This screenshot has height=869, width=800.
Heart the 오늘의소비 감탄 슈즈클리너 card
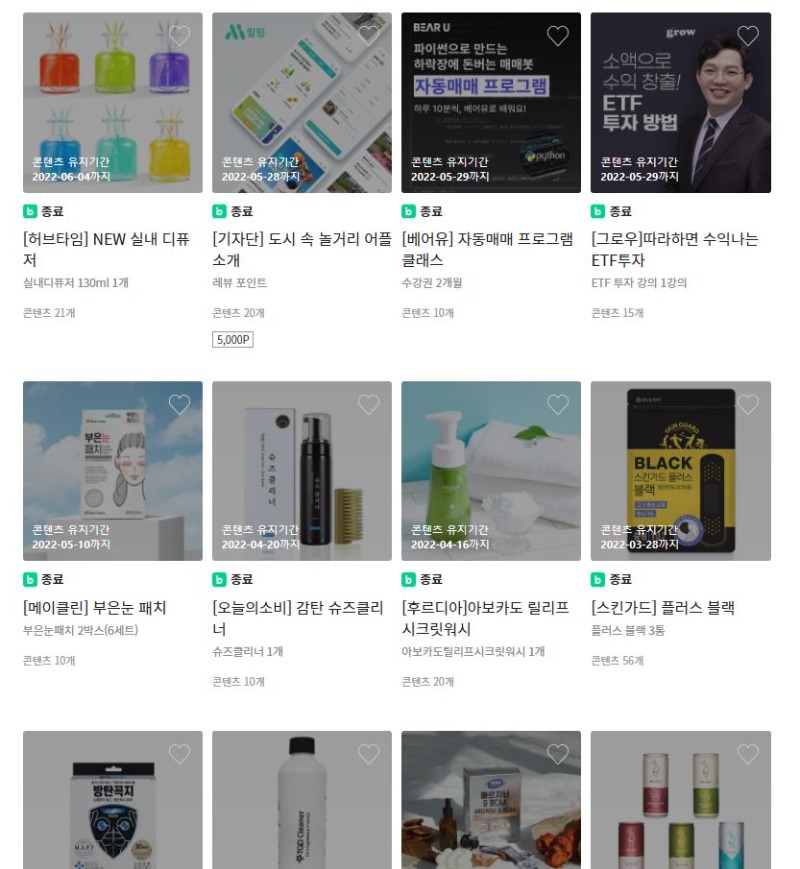click(x=369, y=404)
